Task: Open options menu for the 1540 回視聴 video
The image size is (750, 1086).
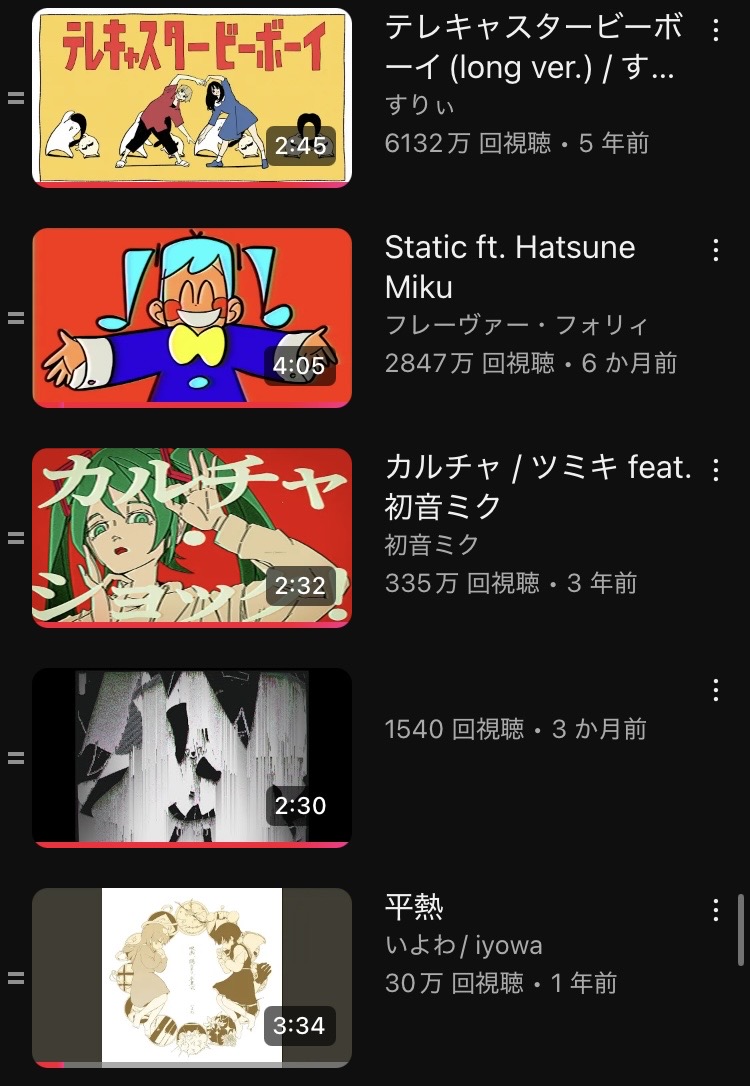Action: 716,690
